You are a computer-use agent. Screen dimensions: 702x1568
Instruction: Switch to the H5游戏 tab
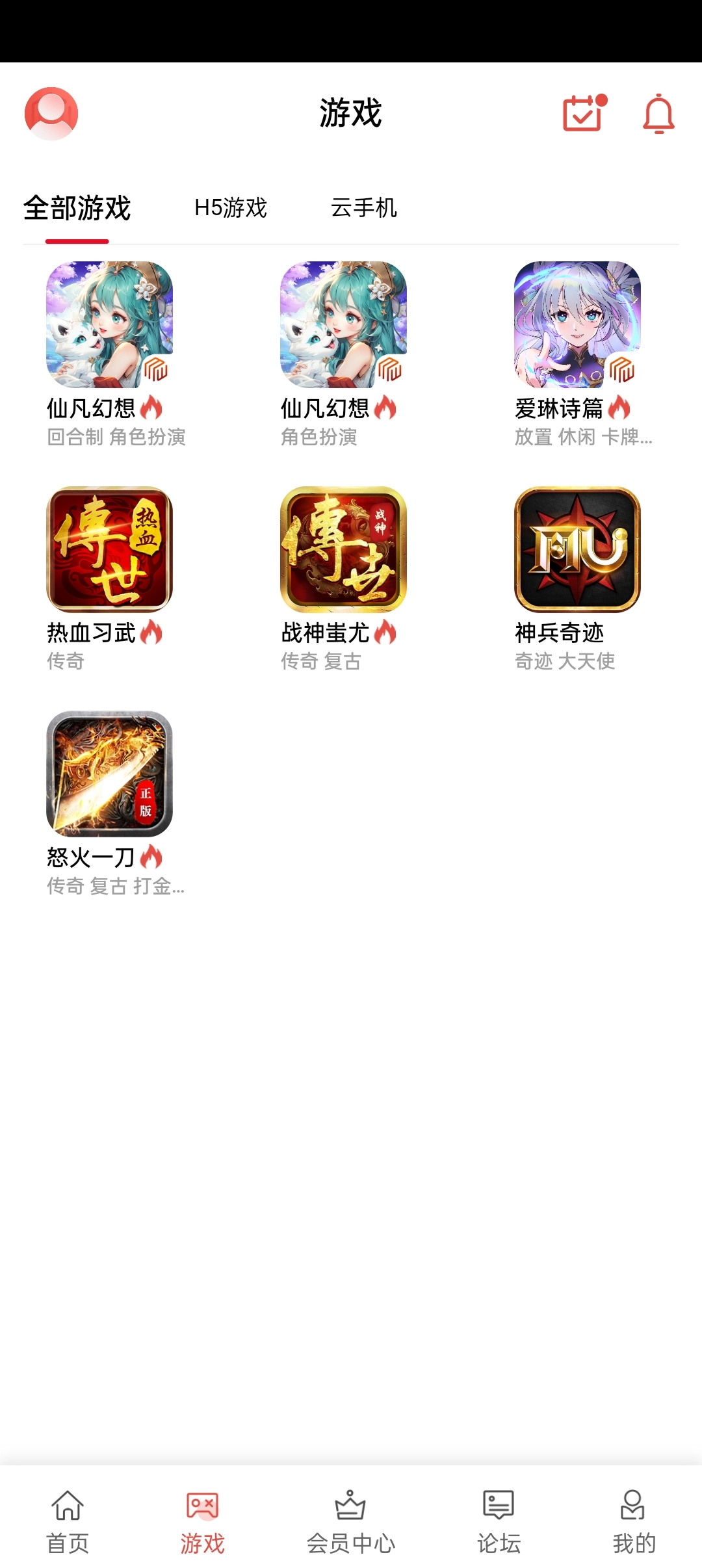(230, 208)
